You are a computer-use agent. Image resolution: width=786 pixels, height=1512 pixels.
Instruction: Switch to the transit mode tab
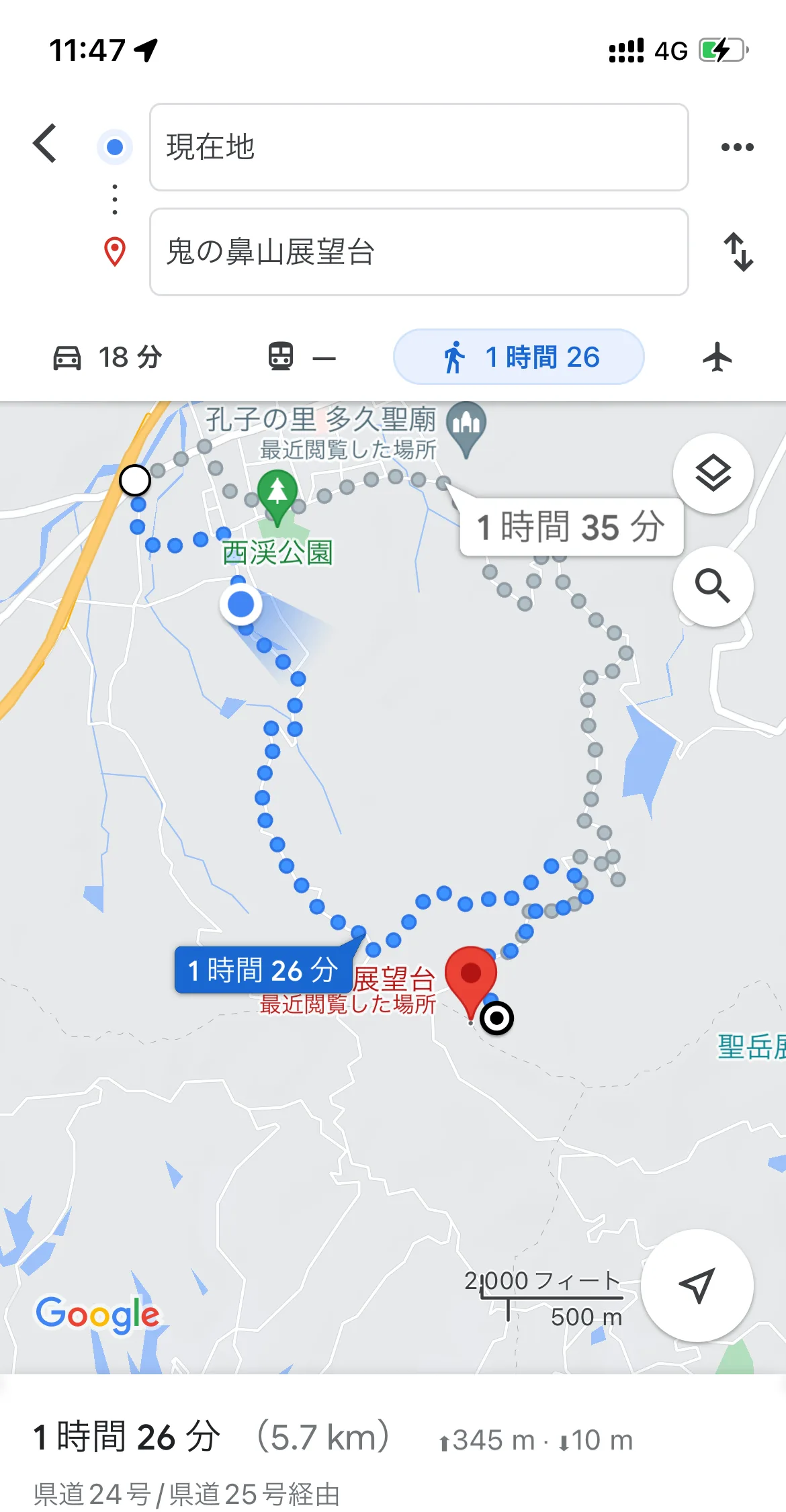pos(301,357)
